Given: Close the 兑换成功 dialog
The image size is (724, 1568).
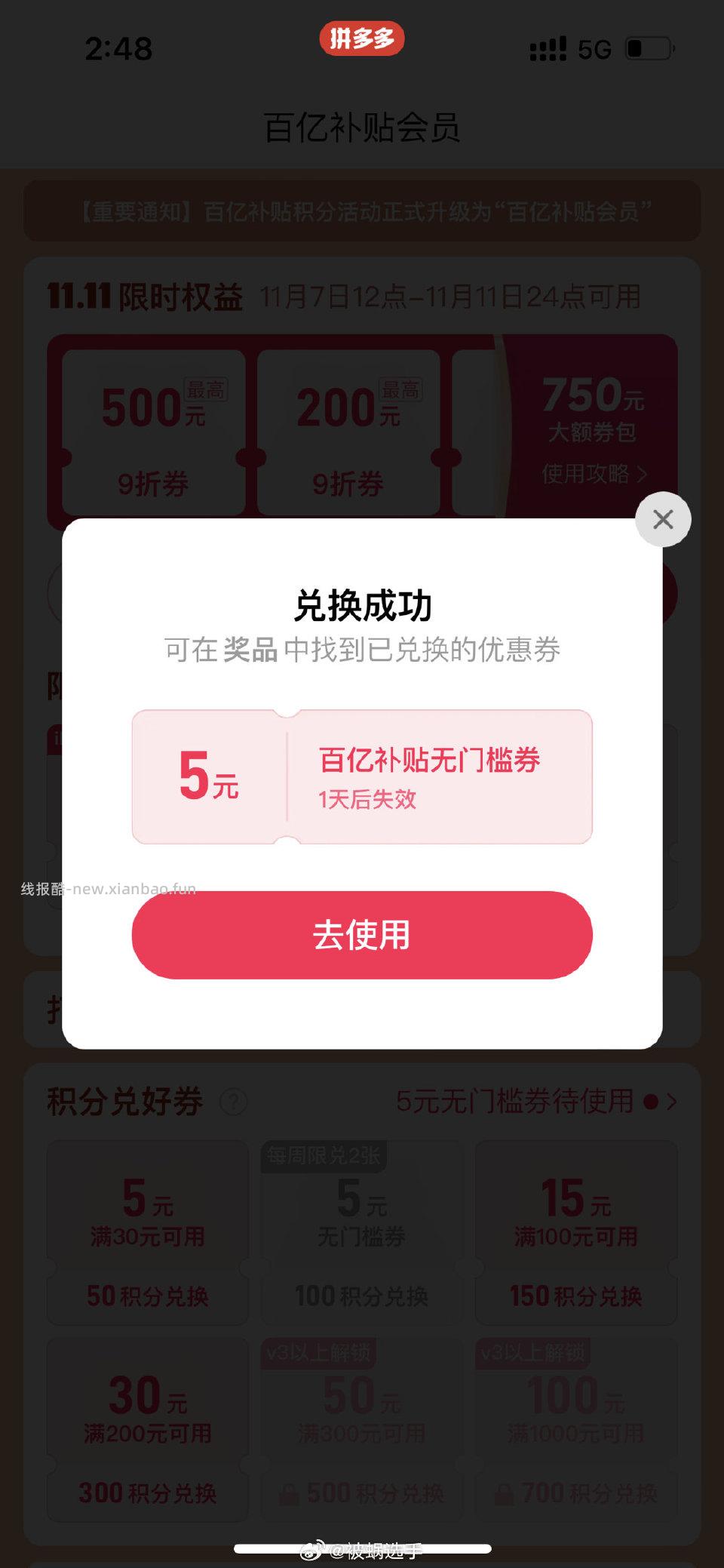Looking at the screenshot, I should click(663, 520).
